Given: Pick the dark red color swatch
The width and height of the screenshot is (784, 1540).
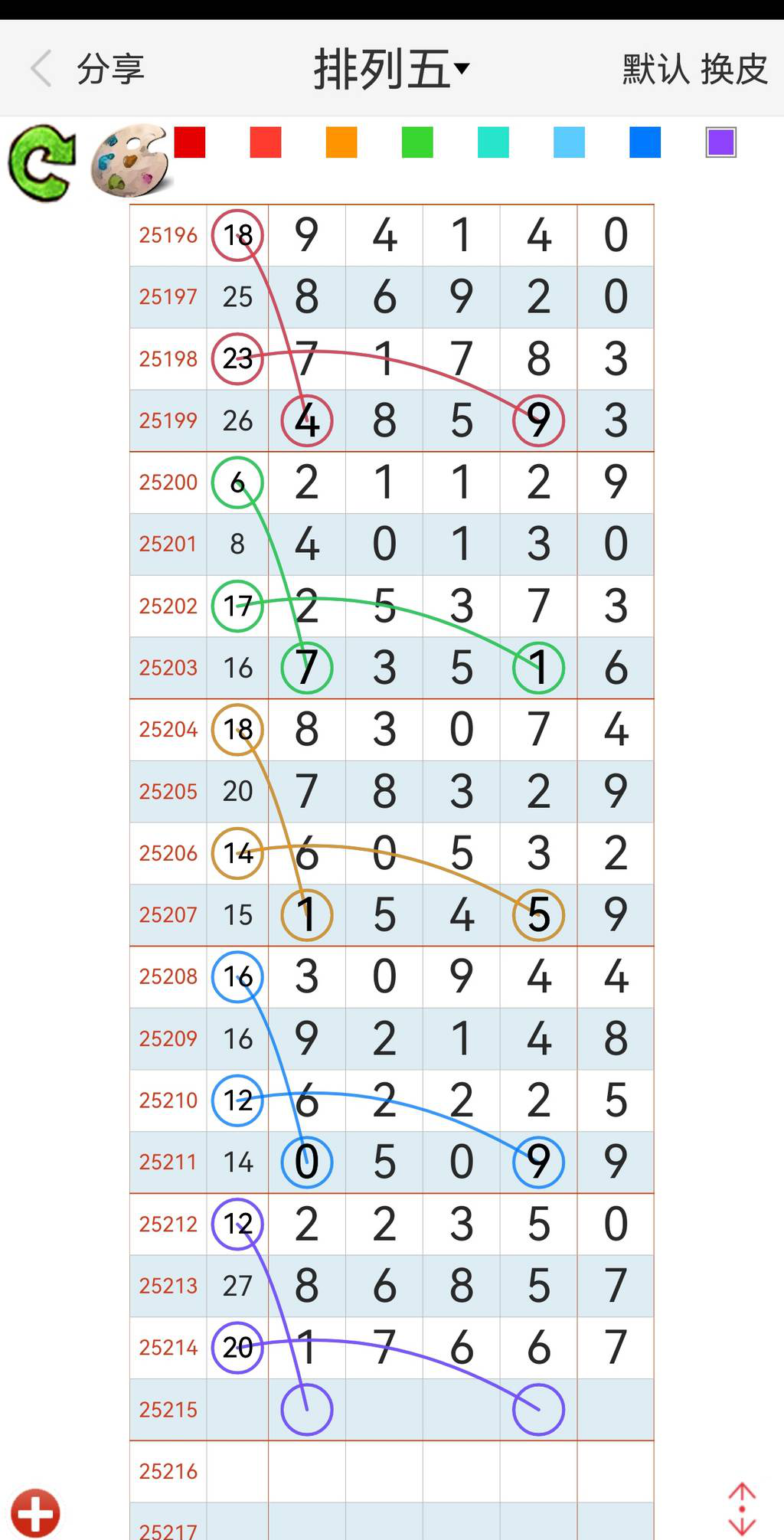Looking at the screenshot, I should click(x=190, y=142).
